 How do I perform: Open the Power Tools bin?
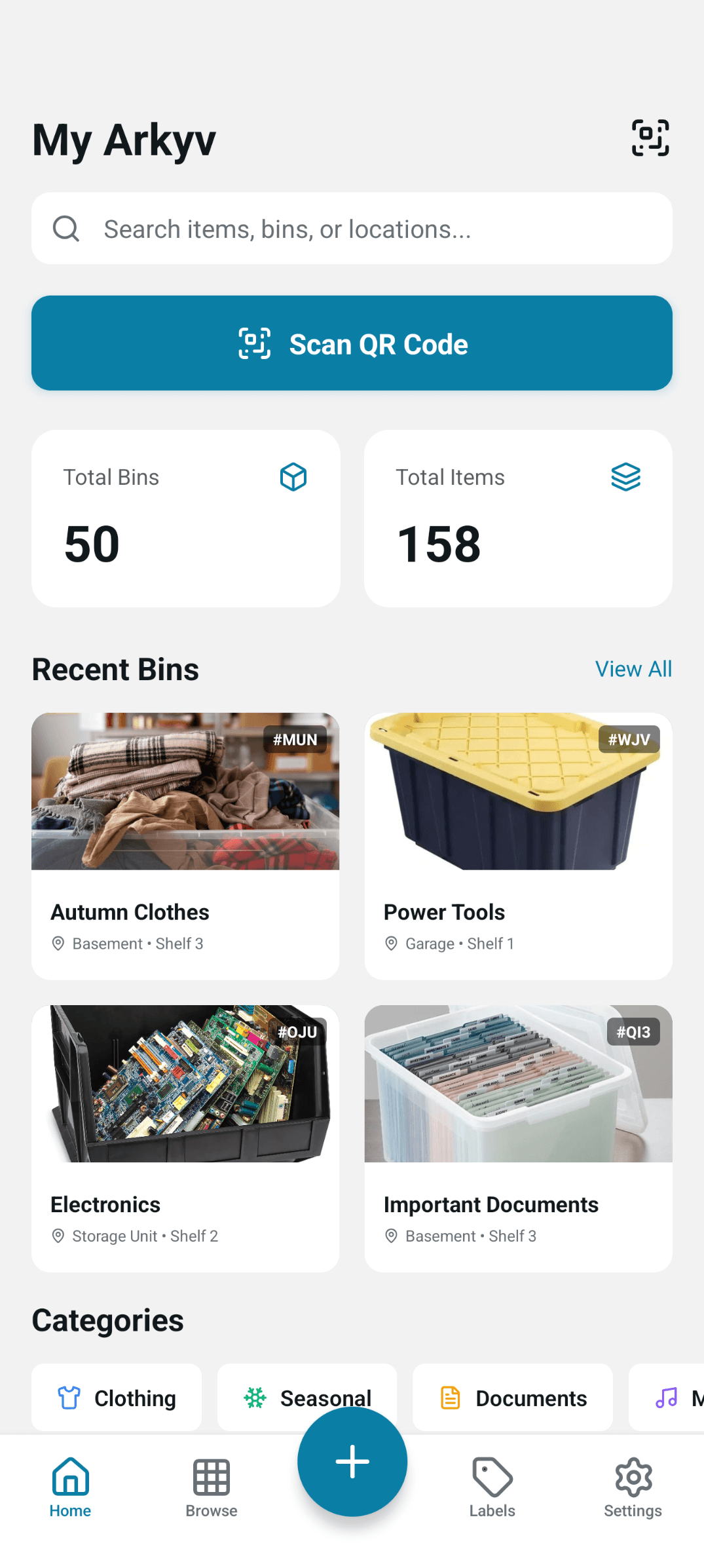coord(518,845)
